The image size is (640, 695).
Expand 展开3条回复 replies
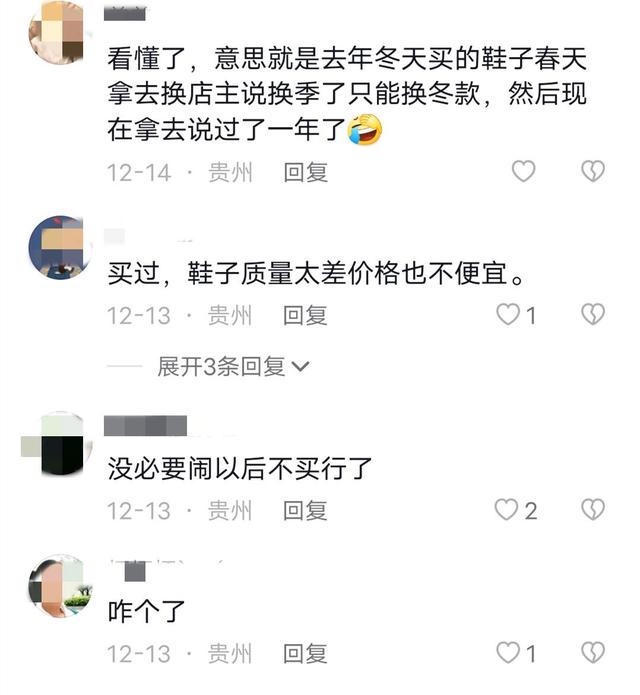(x=232, y=367)
